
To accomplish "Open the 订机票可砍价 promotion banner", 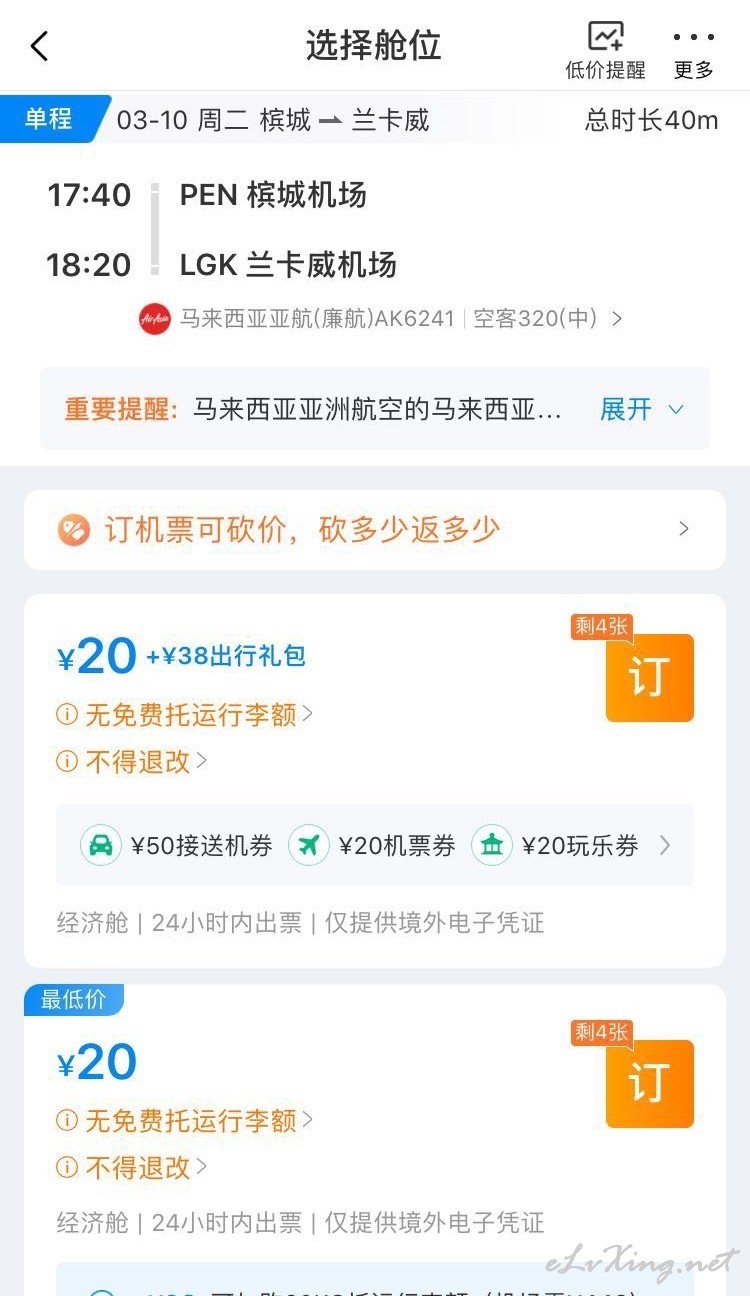I will [x=375, y=530].
